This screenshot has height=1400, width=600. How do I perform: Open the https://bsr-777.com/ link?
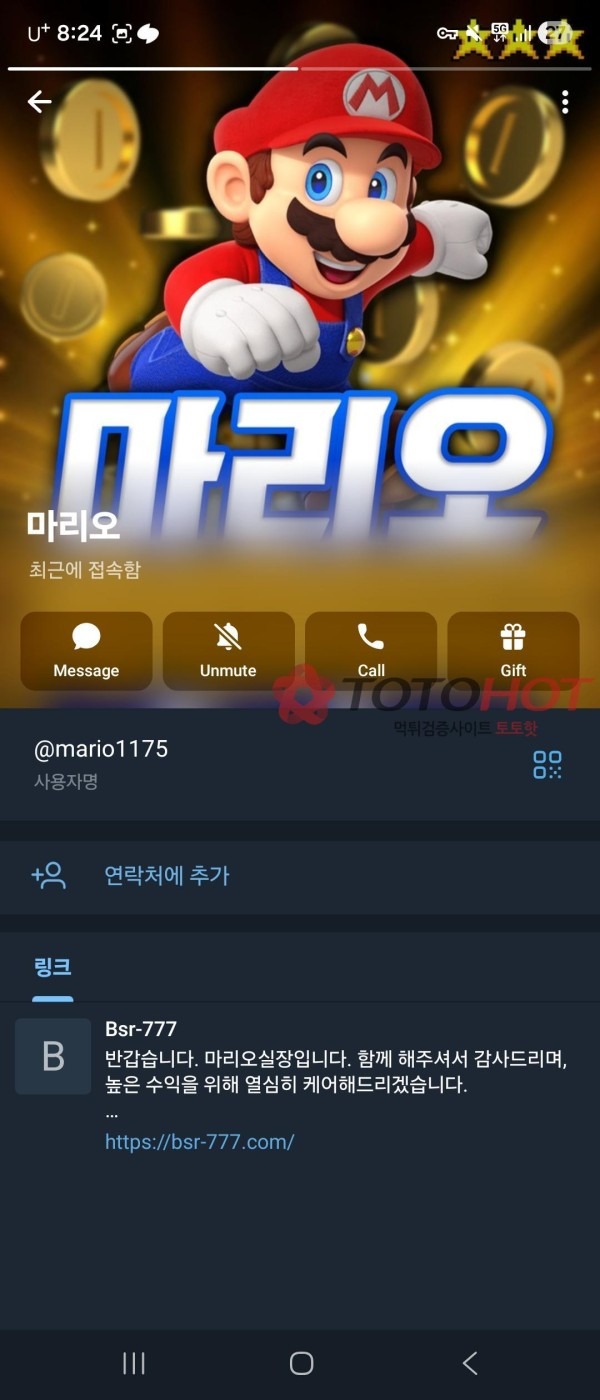pos(199,1141)
